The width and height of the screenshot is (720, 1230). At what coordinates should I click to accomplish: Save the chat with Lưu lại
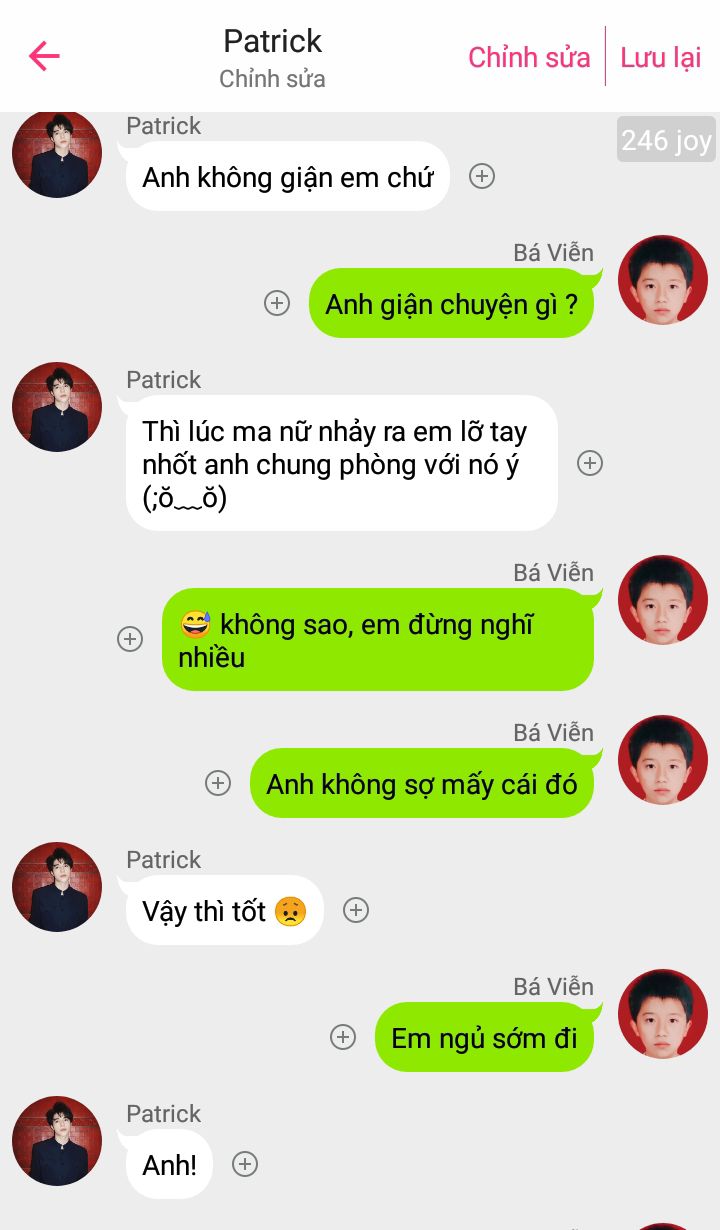[x=660, y=57]
